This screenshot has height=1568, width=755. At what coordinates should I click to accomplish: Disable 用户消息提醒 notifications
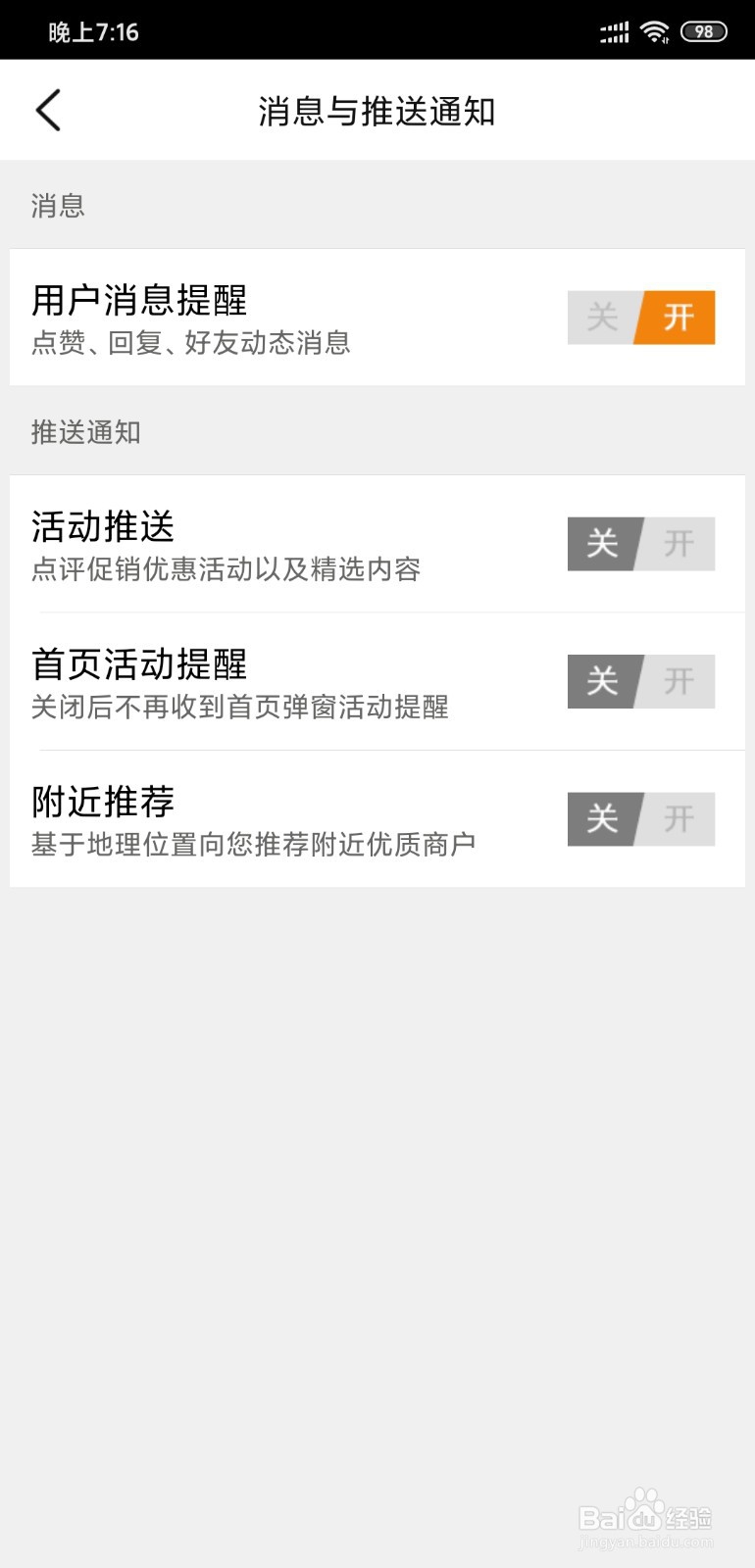point(604,318)
